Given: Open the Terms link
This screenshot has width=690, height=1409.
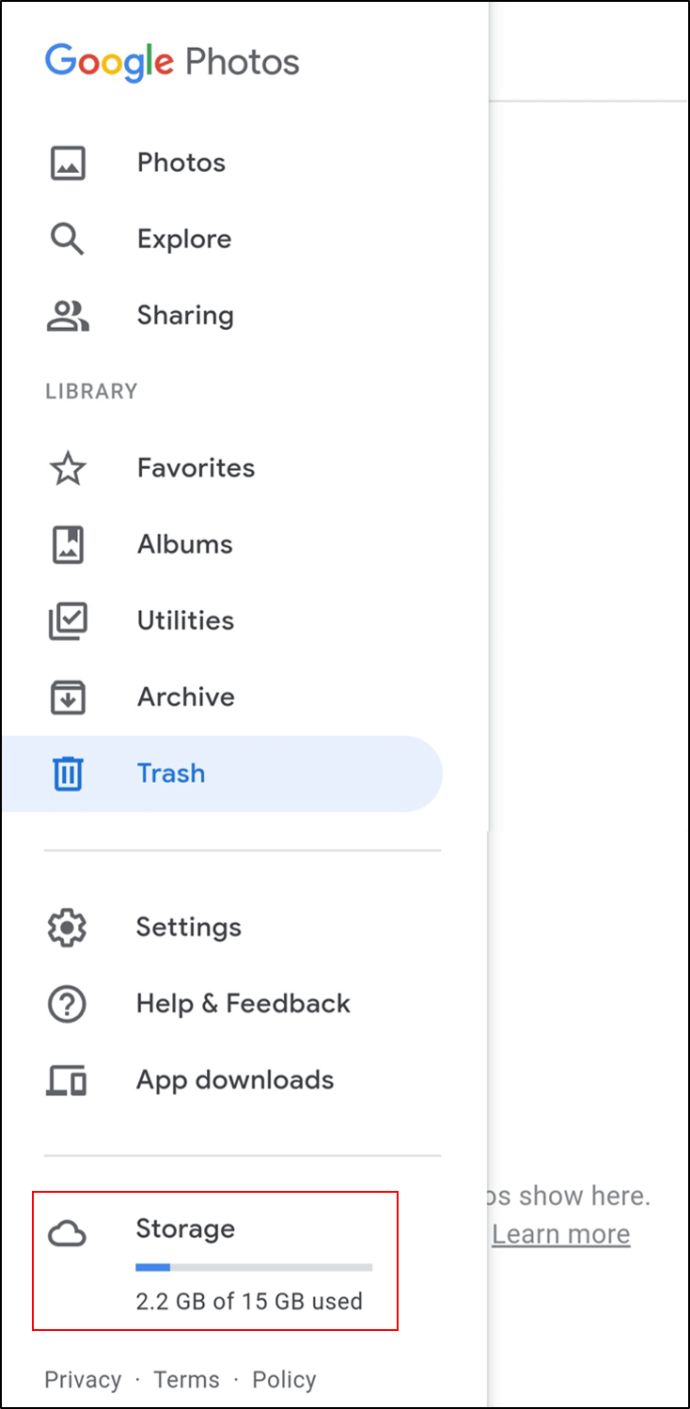Looking at the screenshot, I should pos(186,1380).
